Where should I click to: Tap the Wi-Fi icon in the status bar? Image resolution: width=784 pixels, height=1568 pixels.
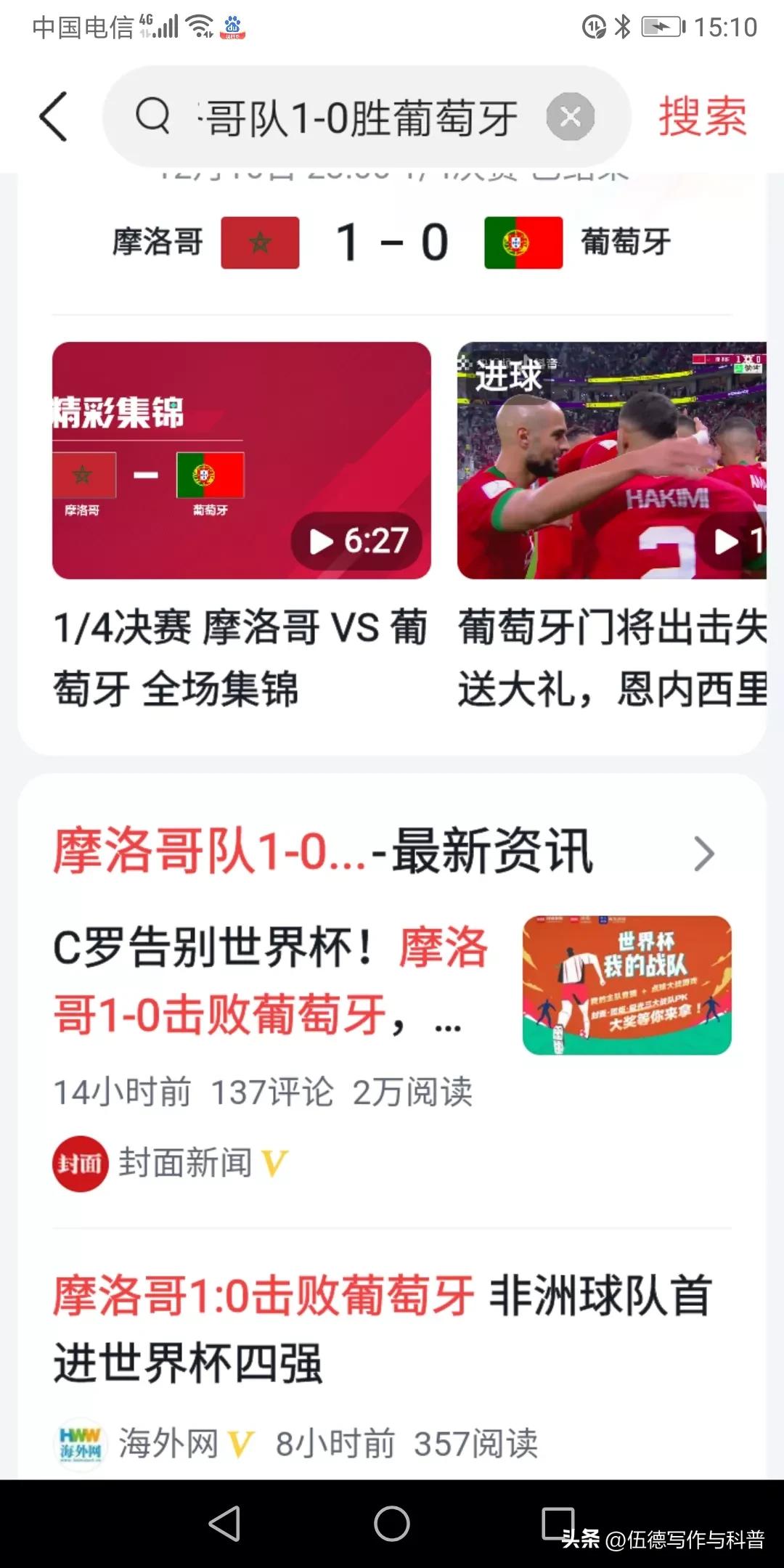point(197,25)
